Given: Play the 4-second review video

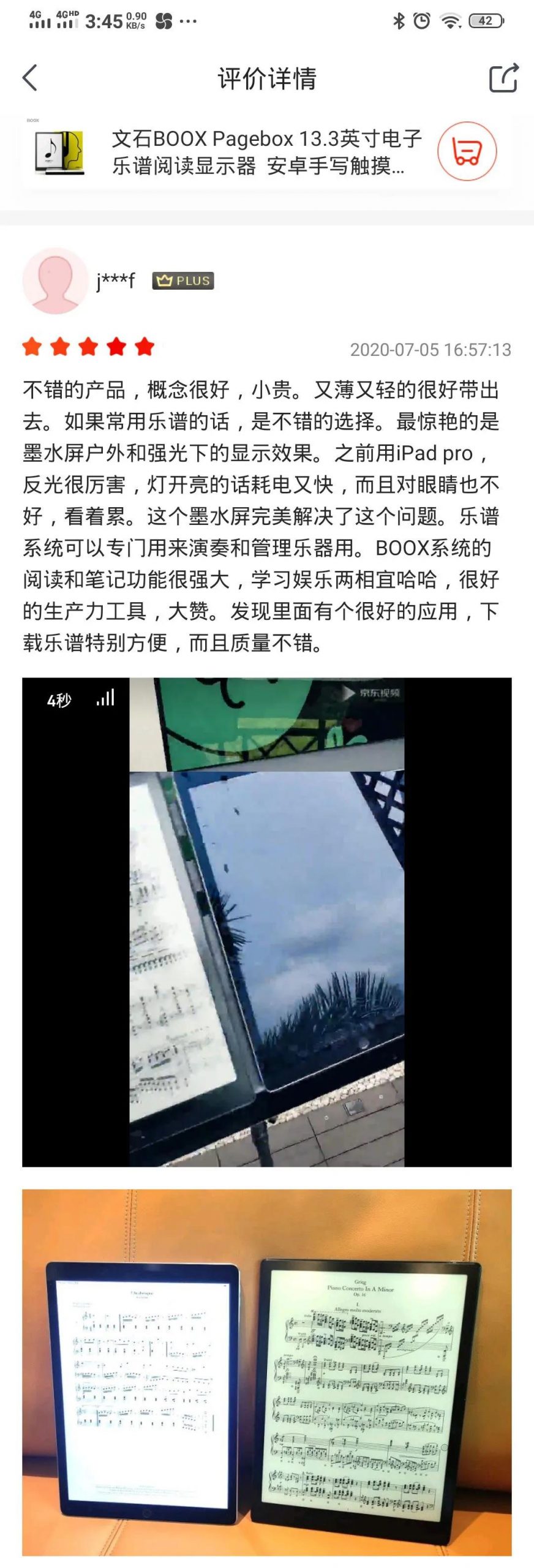Looking at the screenshot, I should (x=266, y=922).
